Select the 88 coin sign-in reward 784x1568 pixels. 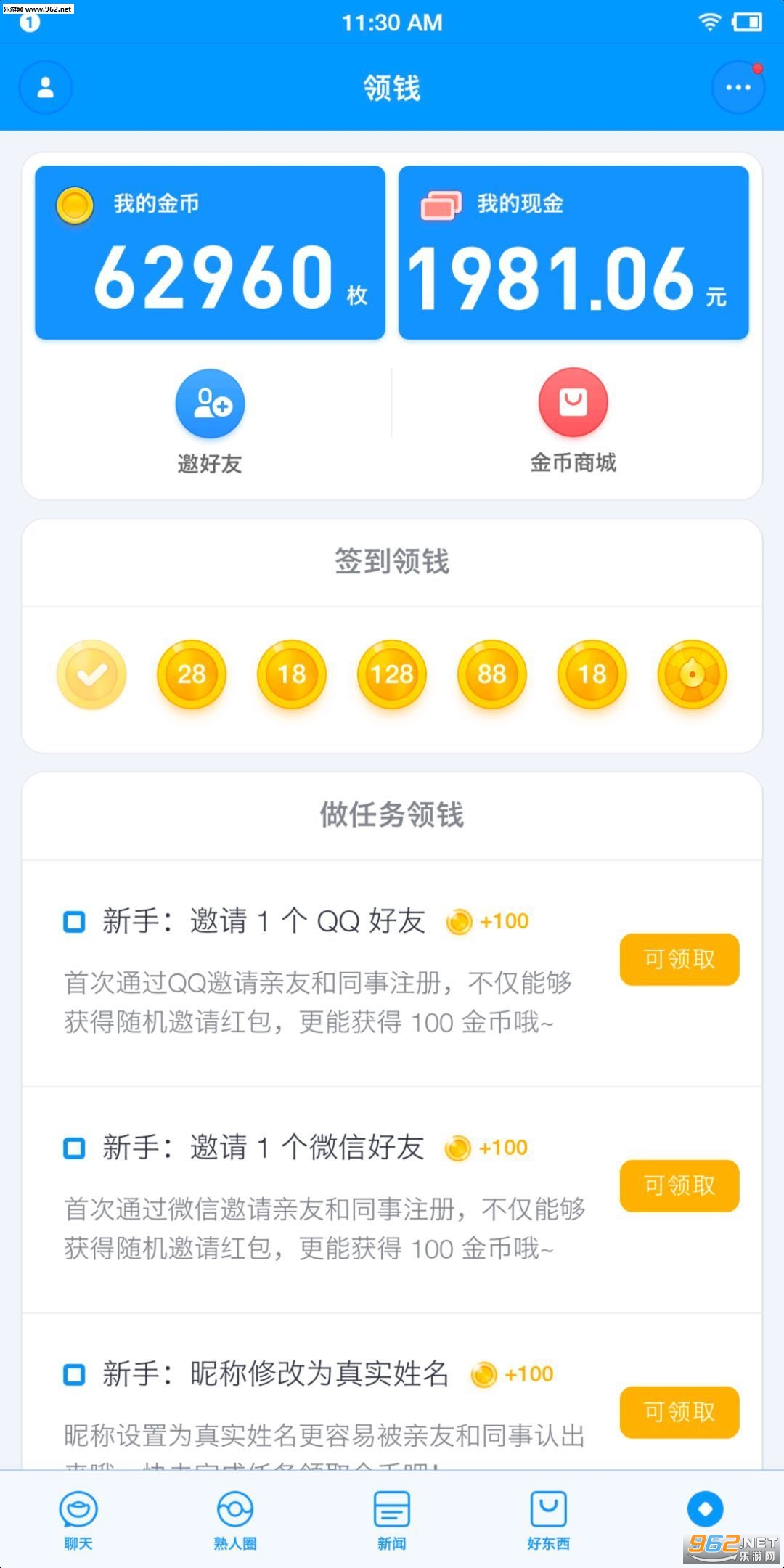(492, 674)
